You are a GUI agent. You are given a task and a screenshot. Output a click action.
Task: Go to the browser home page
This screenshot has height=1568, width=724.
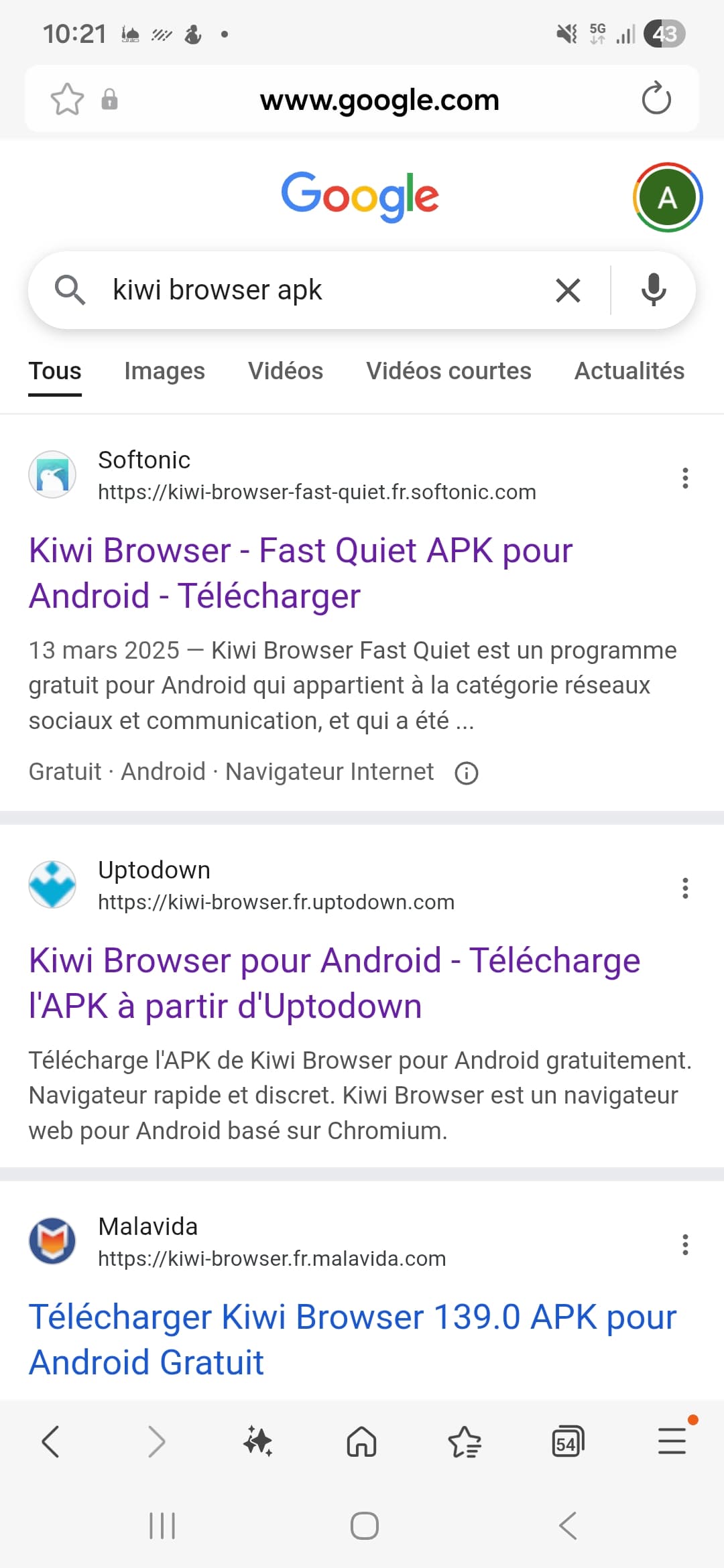pos(361,1441)
